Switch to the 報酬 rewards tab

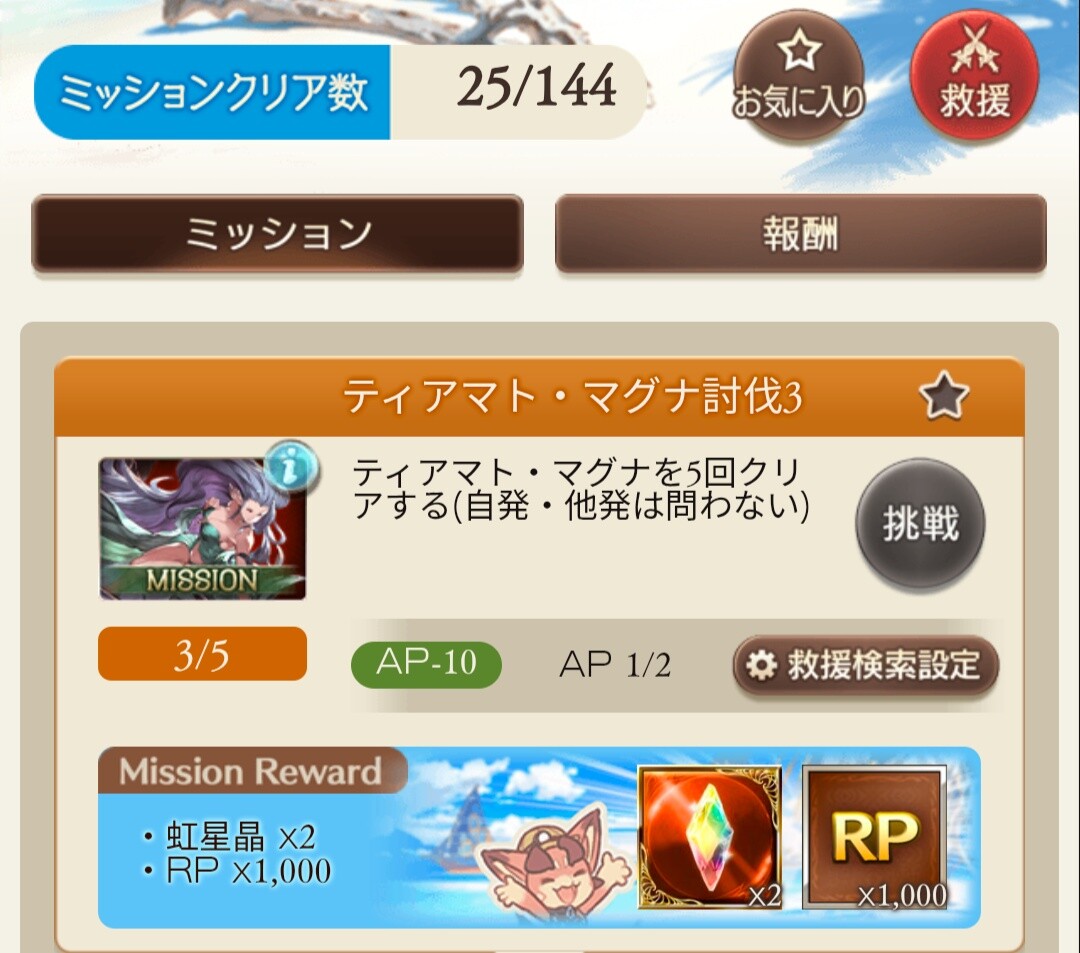pos(800,234)
